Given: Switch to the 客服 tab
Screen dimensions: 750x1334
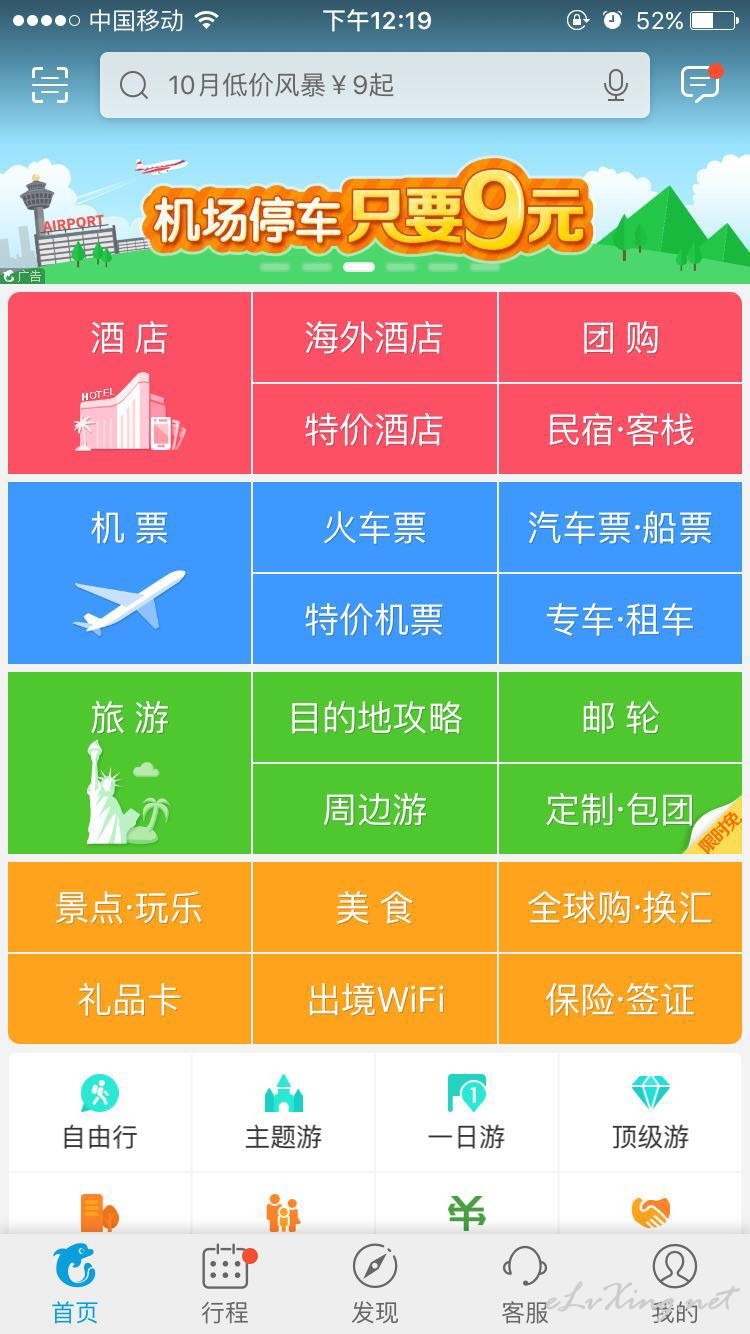Looking at the screenshot, I should click(525, 1284).
